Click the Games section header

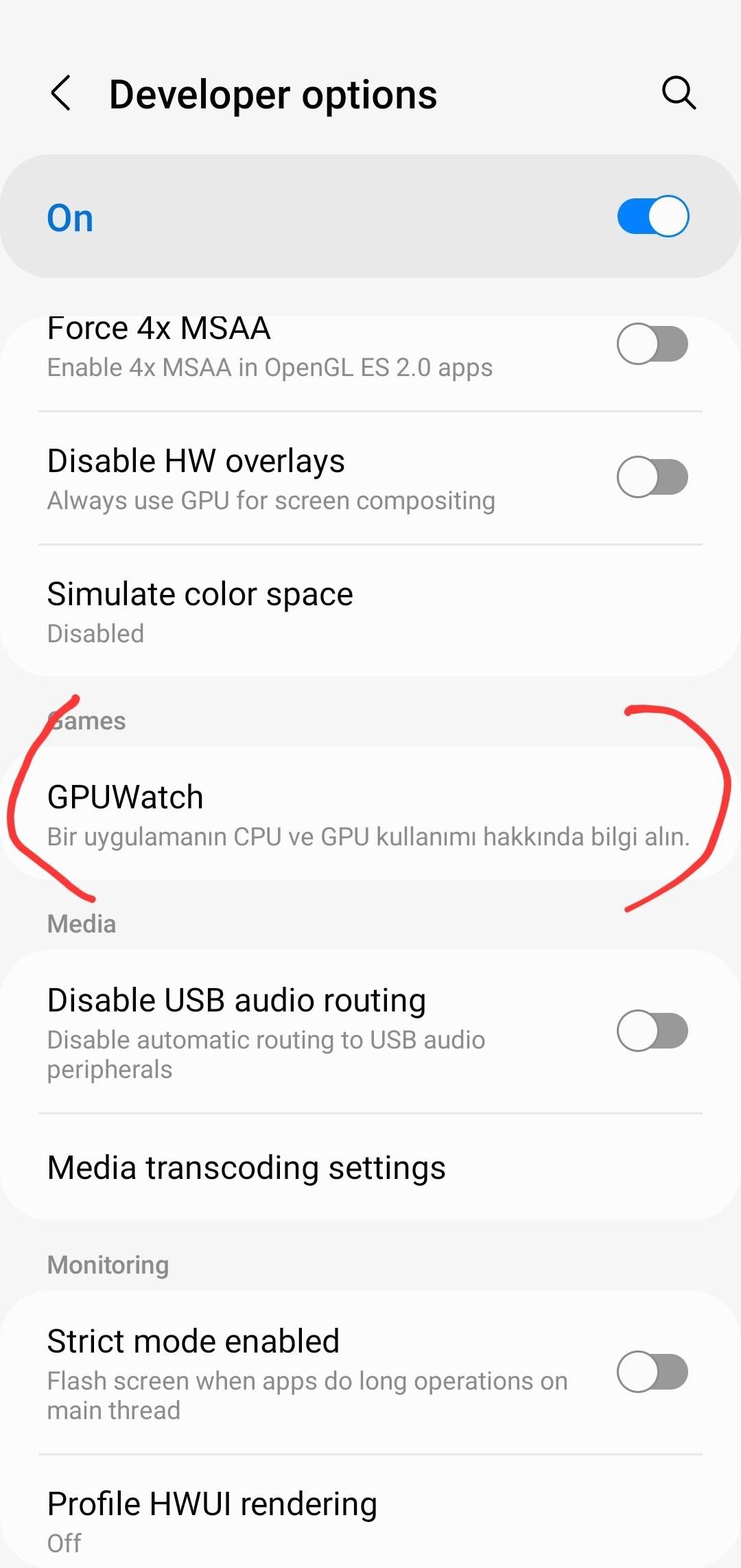click(86, 721)
